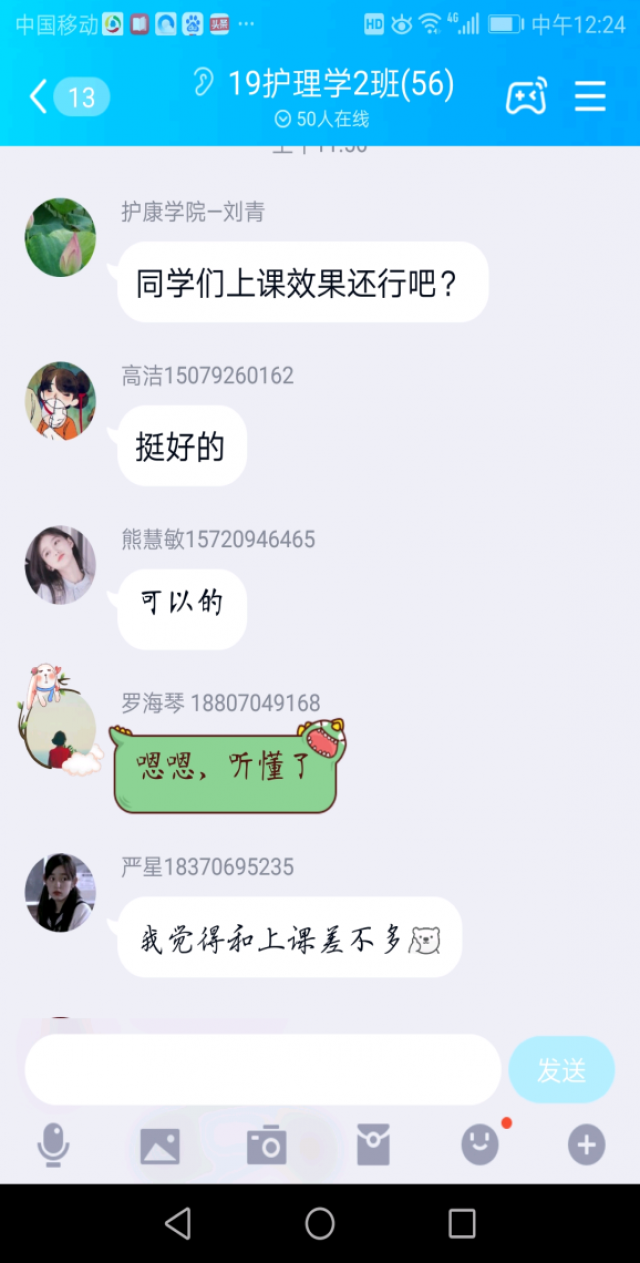The height and width of the screenshot is (1263, 640).
Task: Open the system recent apps button
Action: pos(462,1223)
